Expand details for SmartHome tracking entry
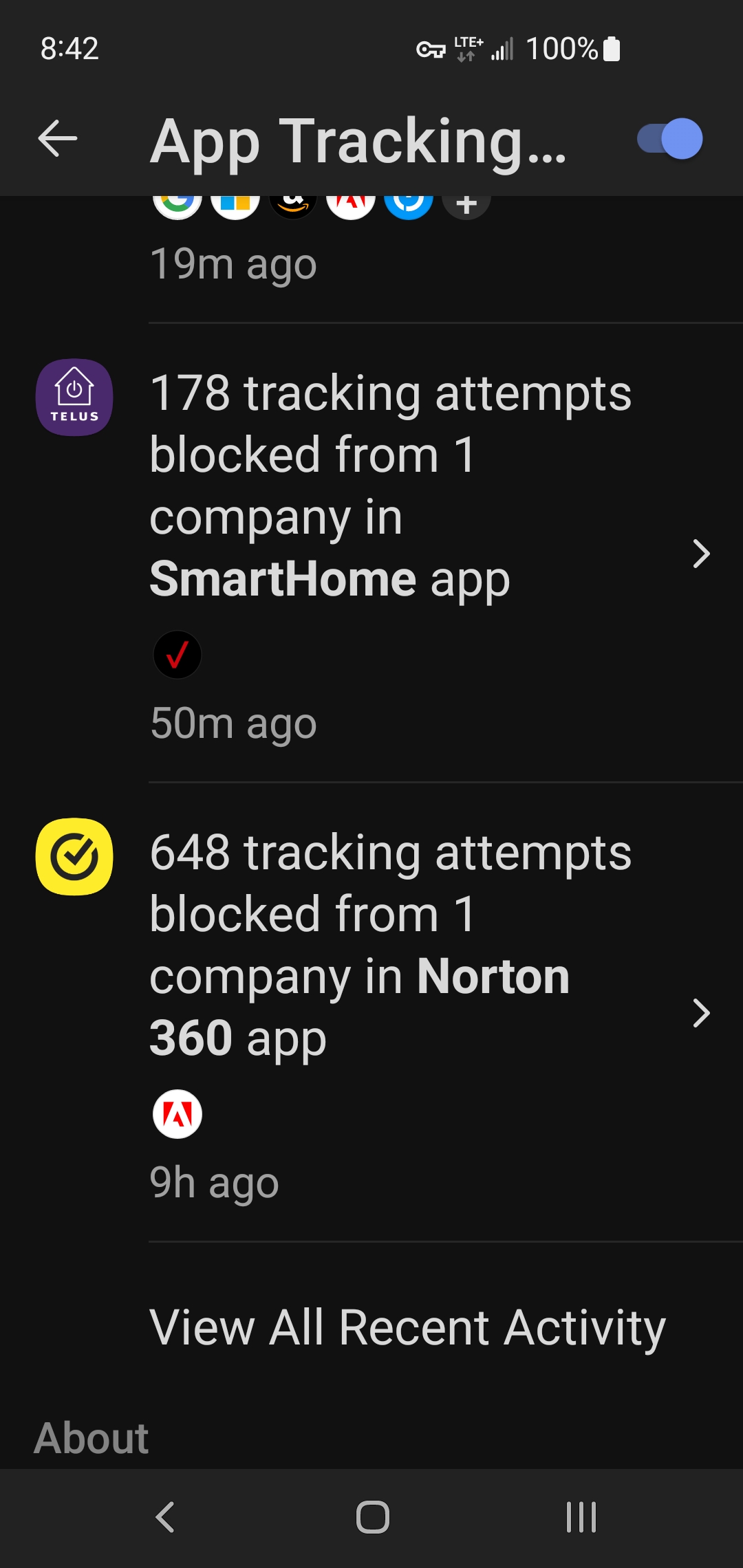Viewport: 743px width, 1568px height. point(700,554)
